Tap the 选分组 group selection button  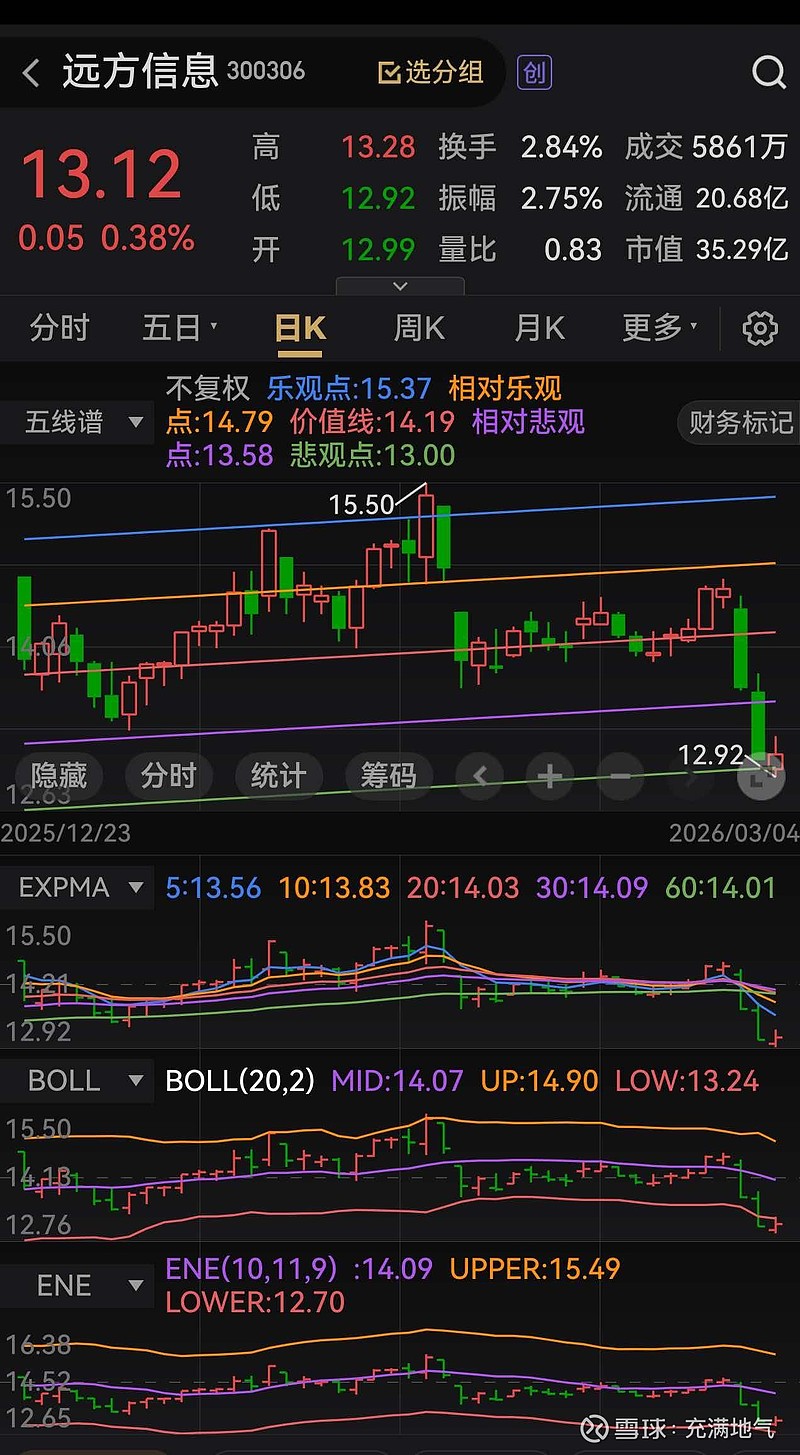[431, 72]
